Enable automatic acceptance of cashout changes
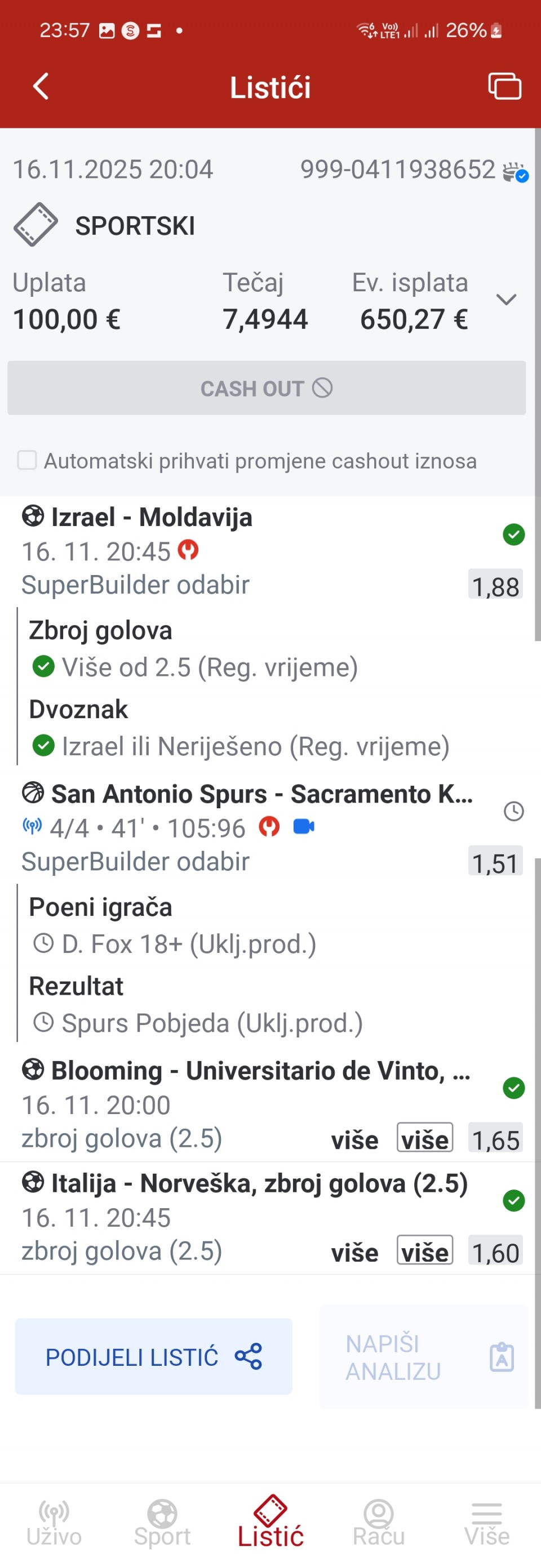 27,460
